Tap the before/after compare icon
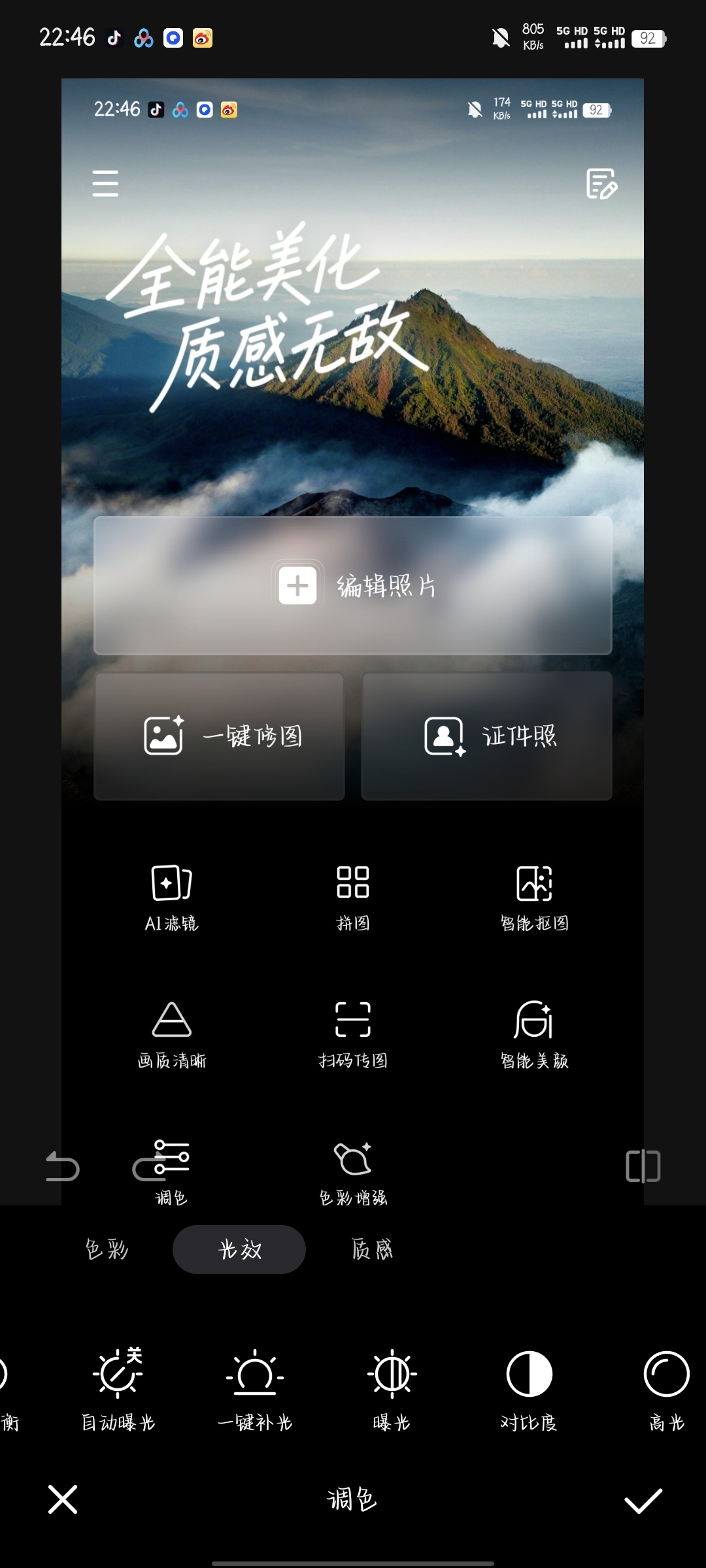This screenshot has width=706, height=1568. pos(643,1166)
